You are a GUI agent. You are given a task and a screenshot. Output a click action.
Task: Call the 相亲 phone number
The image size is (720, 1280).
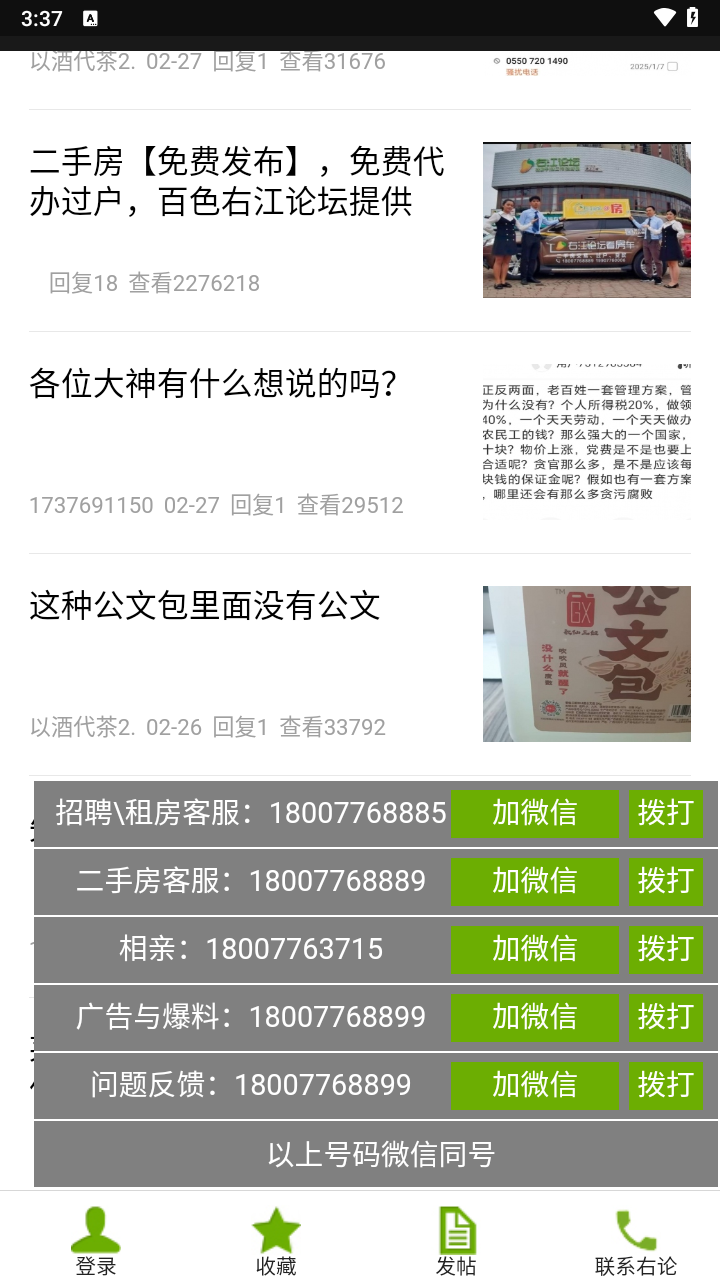pyautogui.click(x=665, y=949)
